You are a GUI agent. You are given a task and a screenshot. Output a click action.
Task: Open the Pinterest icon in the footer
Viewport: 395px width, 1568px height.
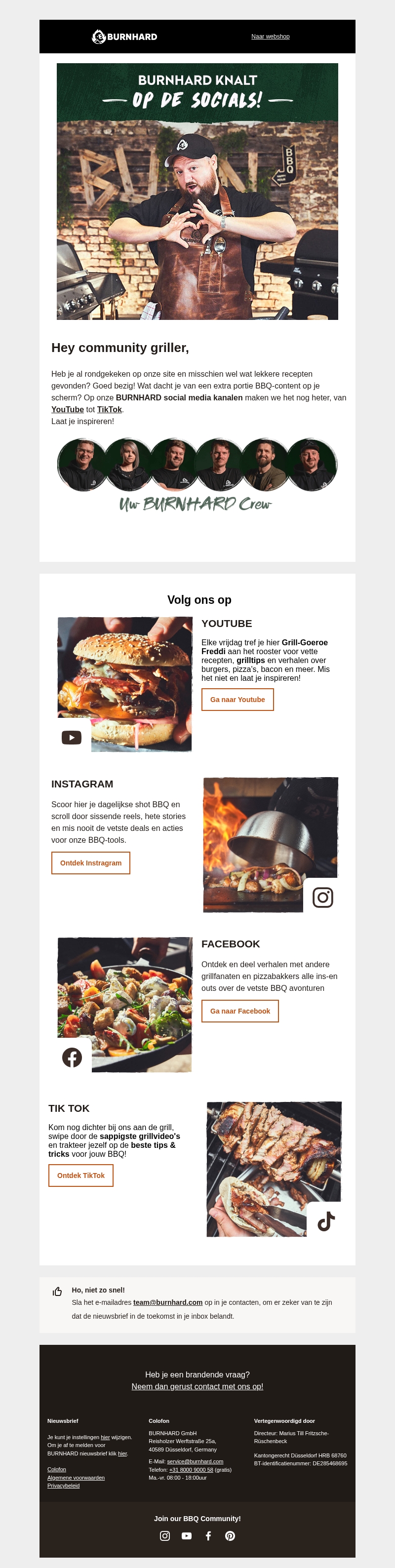[x=230, y=1536]
